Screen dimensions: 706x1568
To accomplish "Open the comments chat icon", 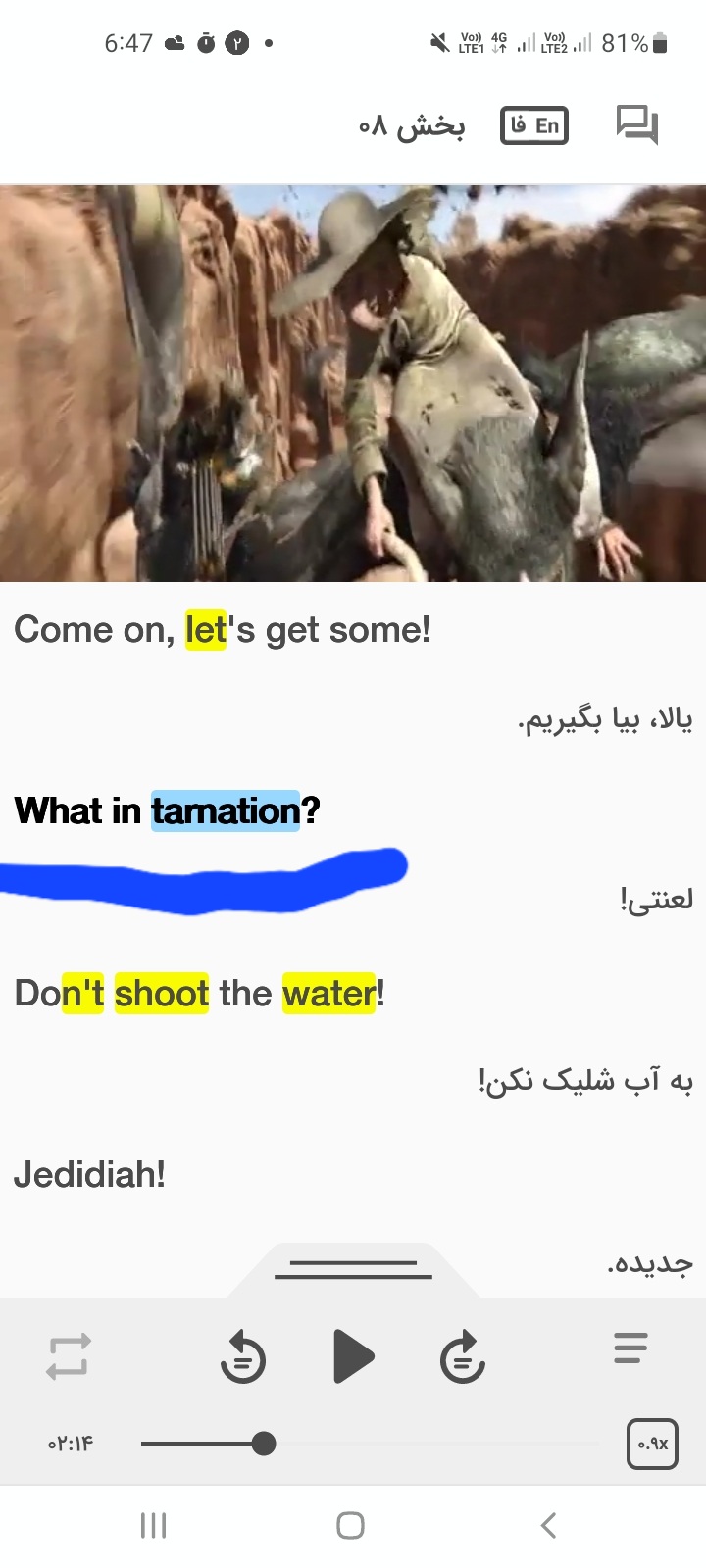I will coord(637,125).
